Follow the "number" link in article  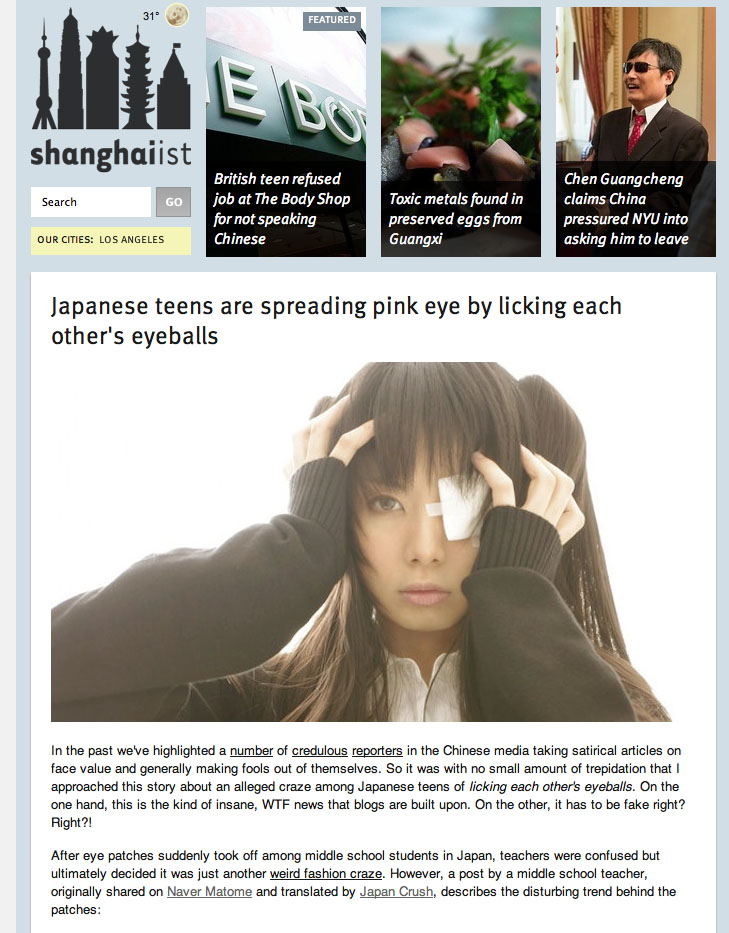251,750
